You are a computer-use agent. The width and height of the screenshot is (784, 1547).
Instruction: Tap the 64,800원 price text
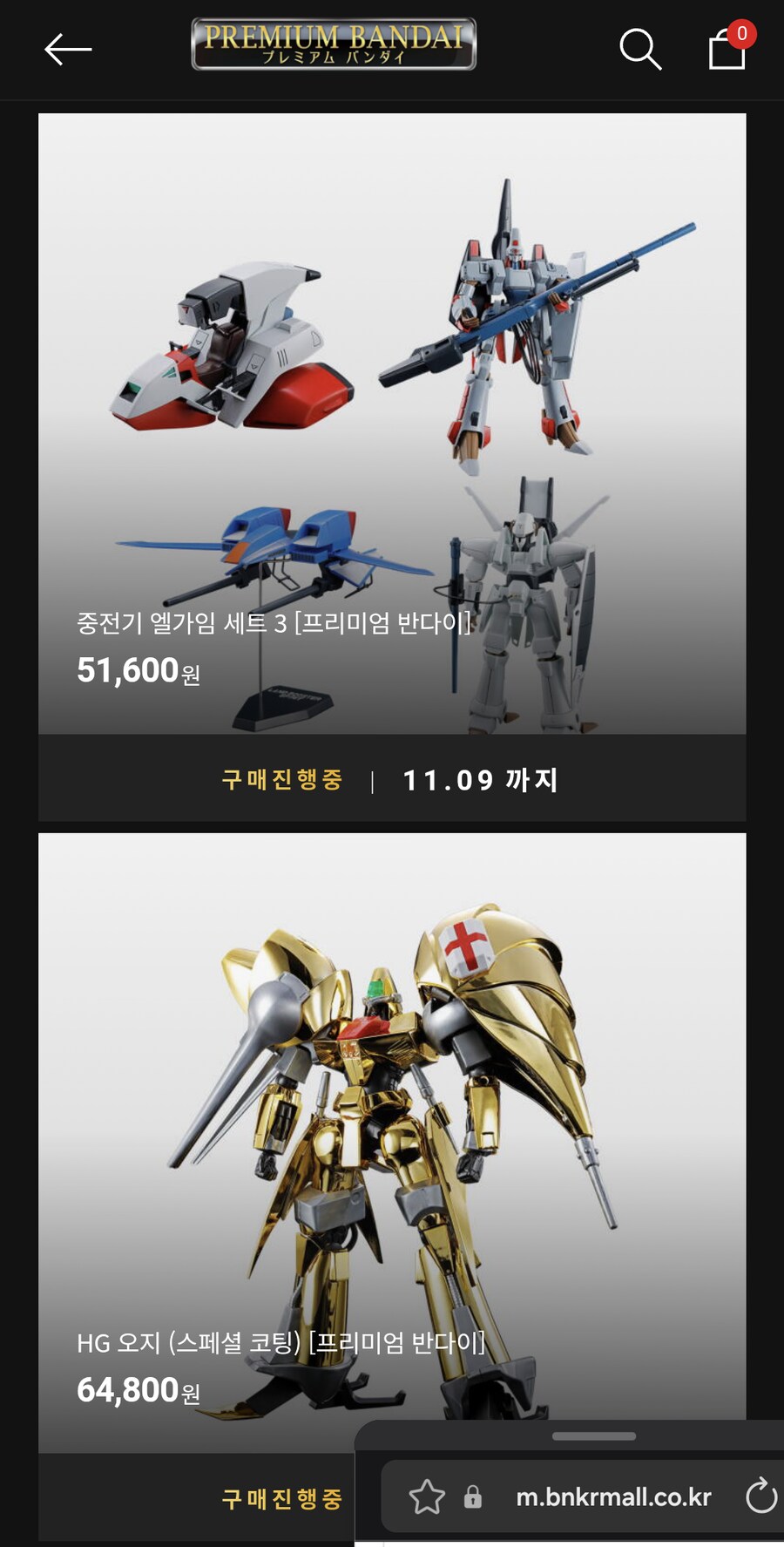[139, 1390]
